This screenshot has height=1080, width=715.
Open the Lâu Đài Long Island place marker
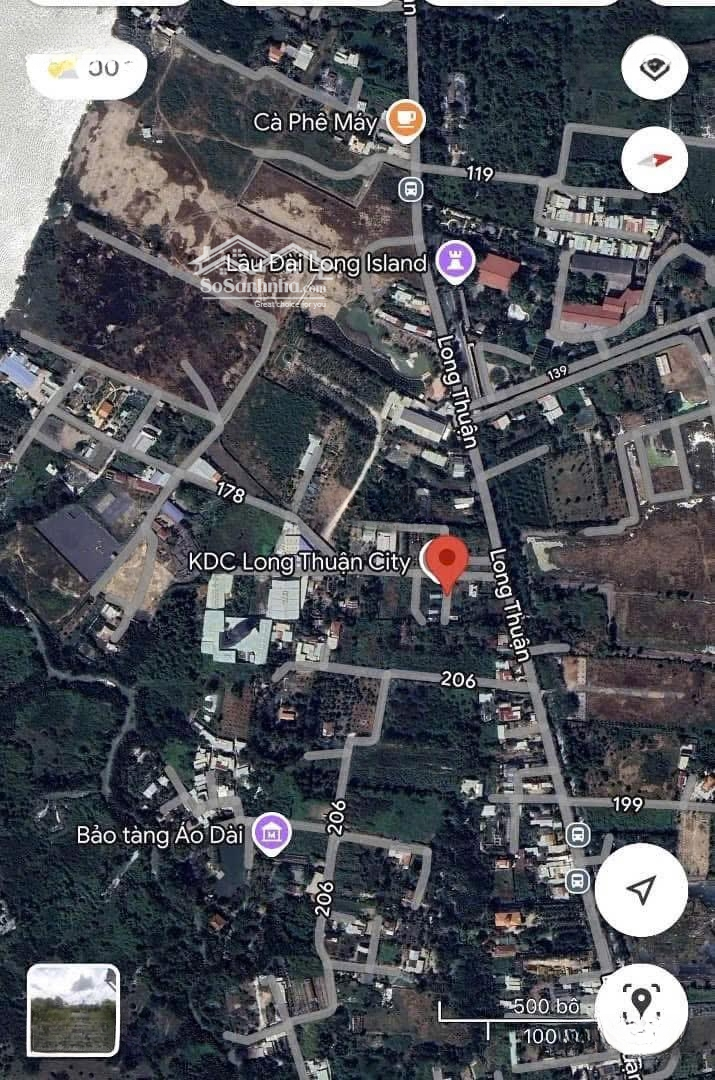pos(454,264)
